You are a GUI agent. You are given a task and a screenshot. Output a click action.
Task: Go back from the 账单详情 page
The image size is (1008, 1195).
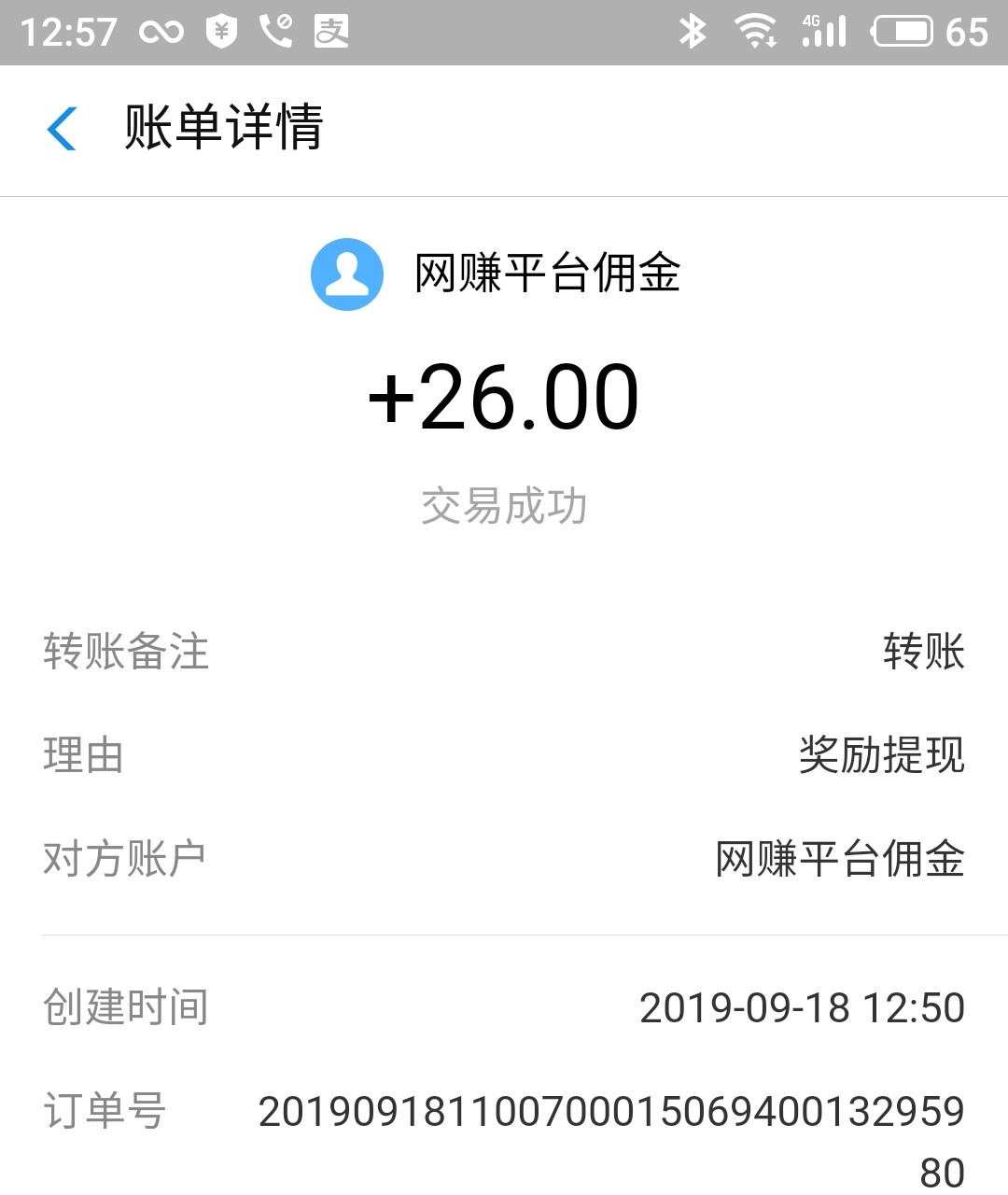click(62, 129)
